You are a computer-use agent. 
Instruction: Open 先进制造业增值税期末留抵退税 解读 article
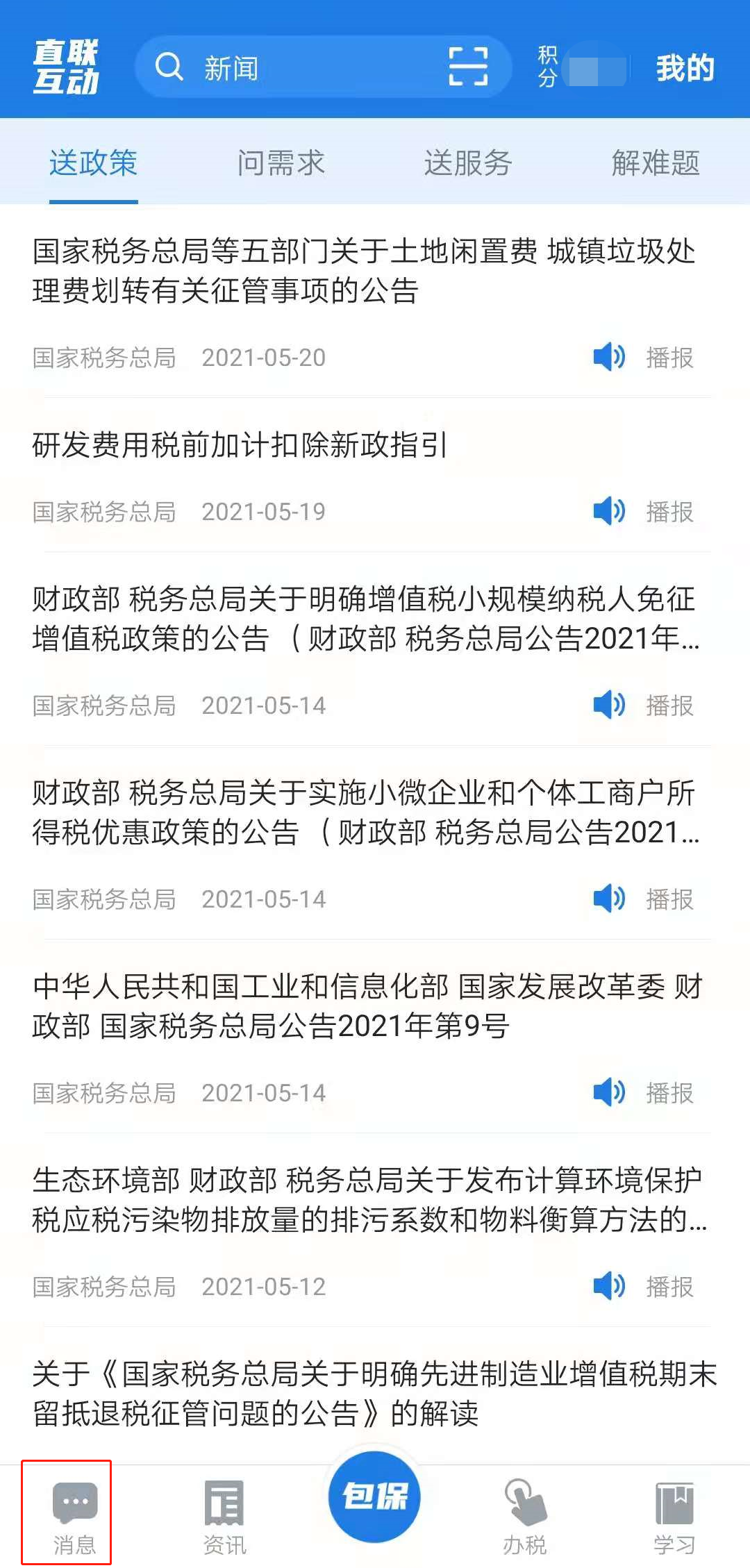375,1394
